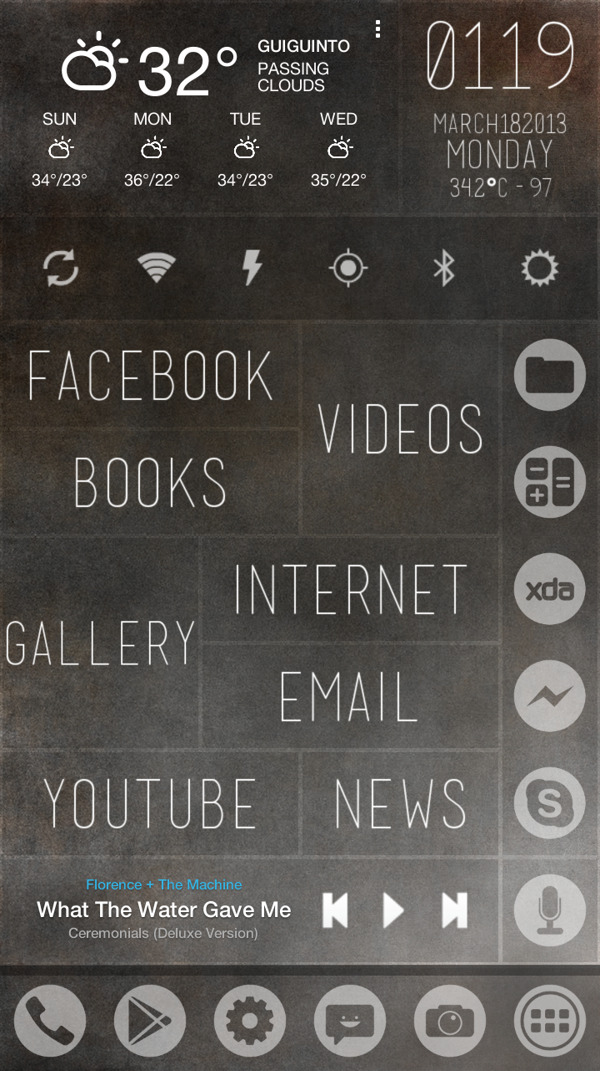Open Skype
Viewport: 600px width, 1071px height.
tap(549, 802)
